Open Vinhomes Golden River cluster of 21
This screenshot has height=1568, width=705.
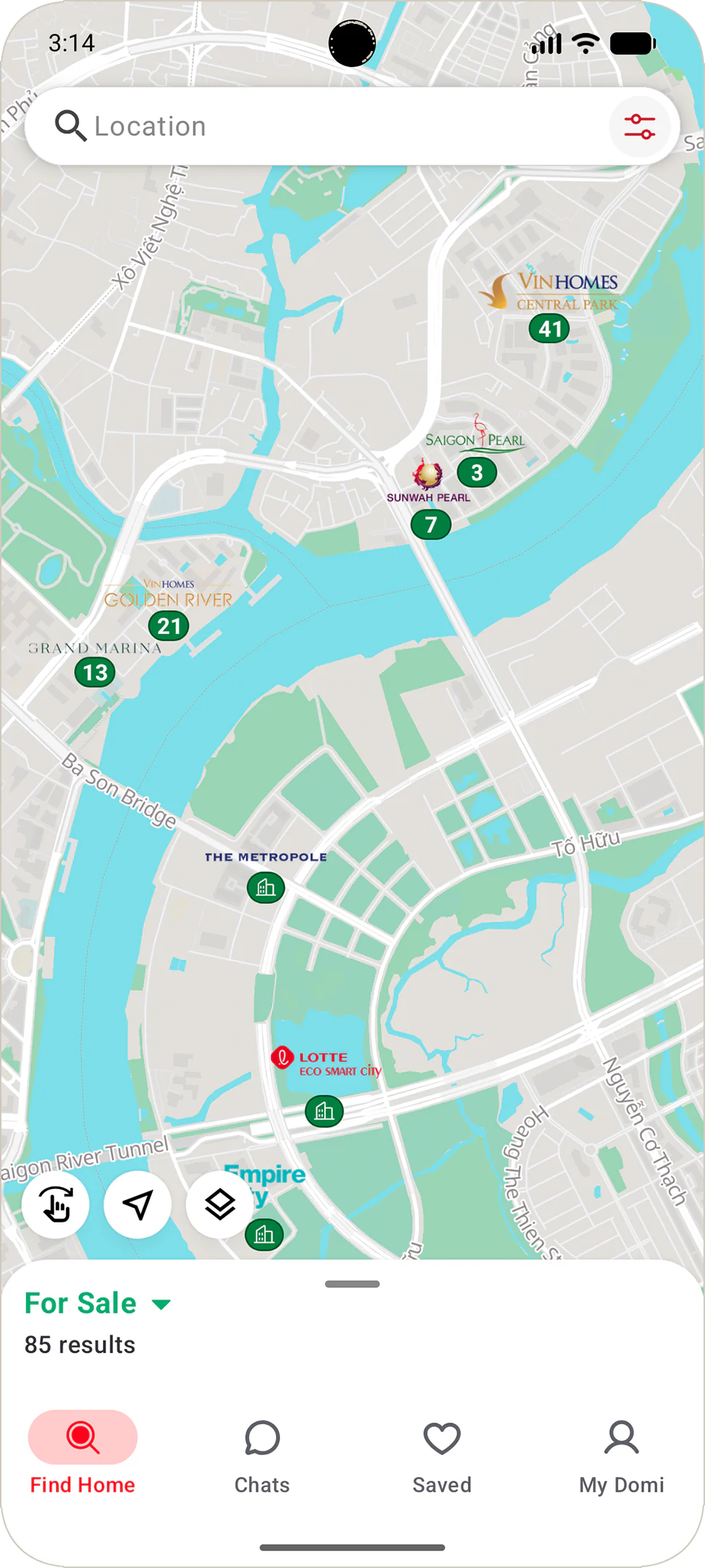pyautogui.click(x=169, y=626)
